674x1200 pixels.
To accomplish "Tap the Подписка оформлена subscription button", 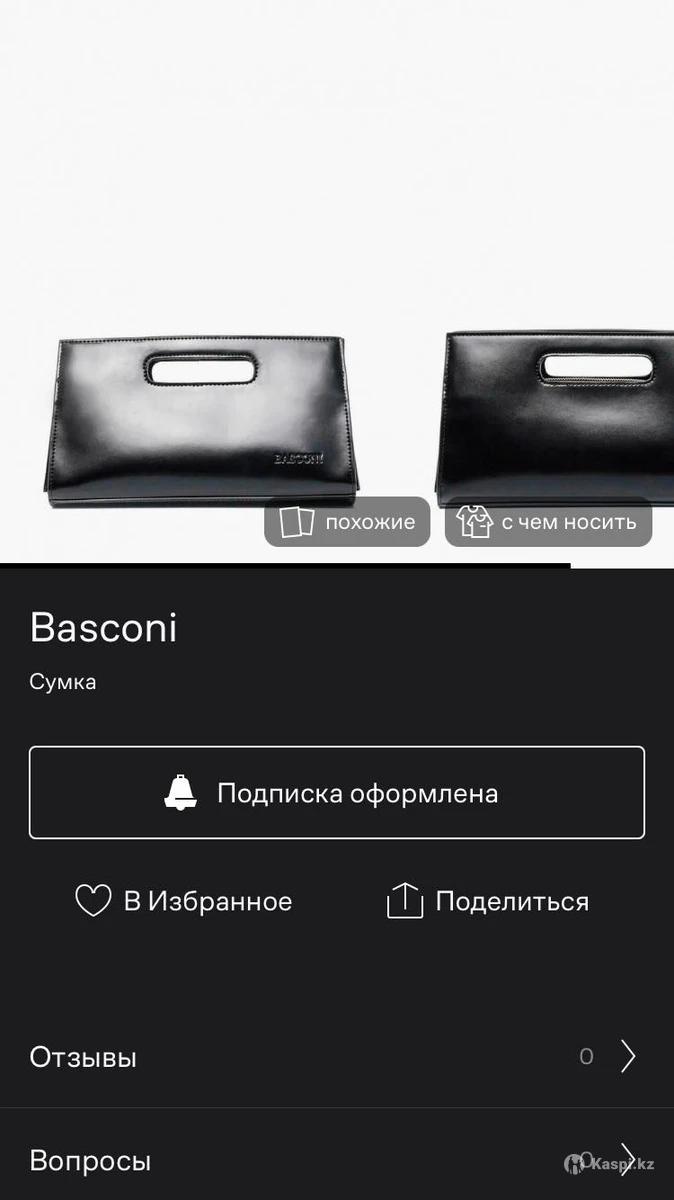I will (x=337, y=793).
